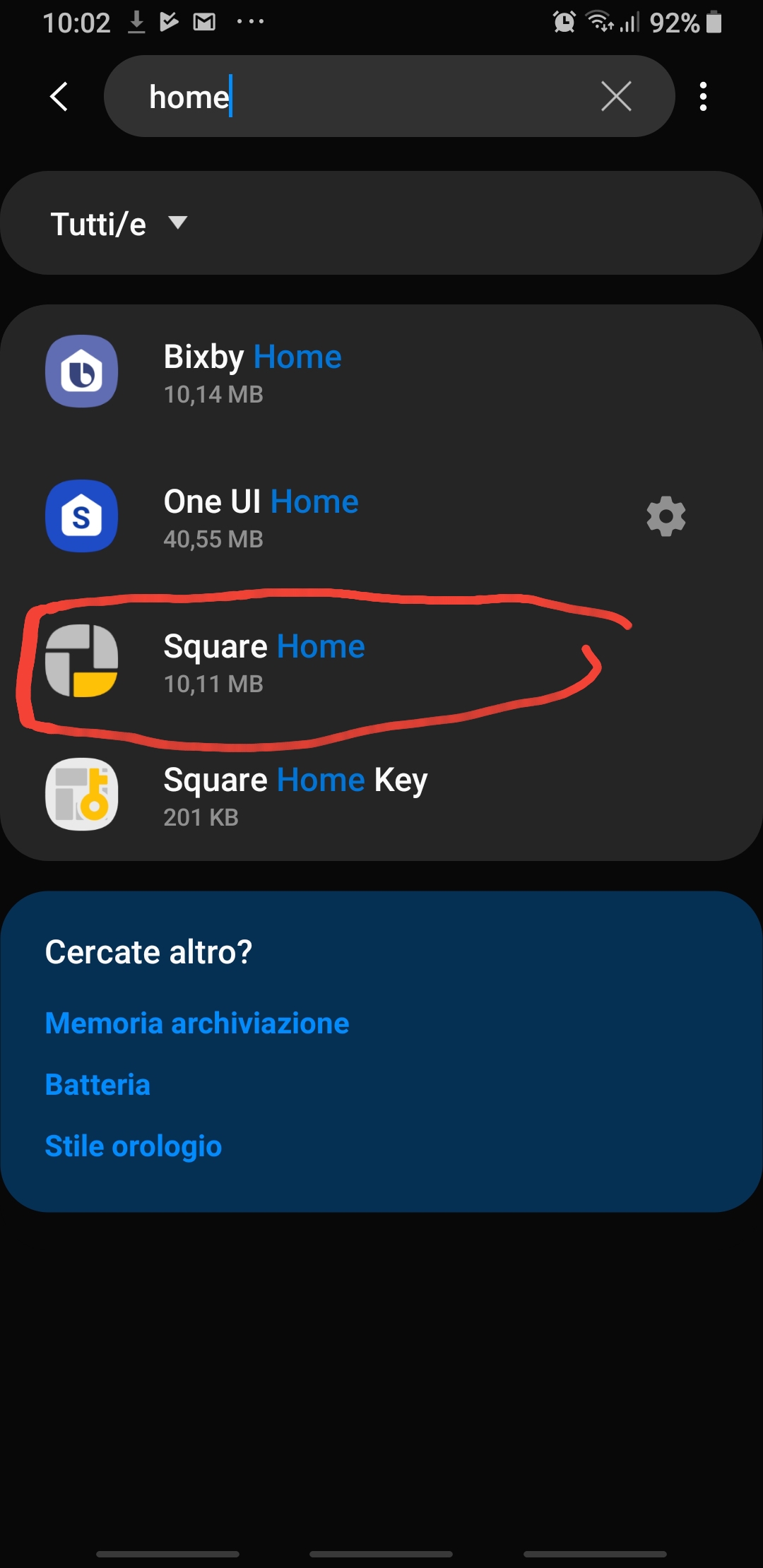The image size is (763, 1568).
Task: Open the One UI Home settings gear
Action: click(x=666, y=517)
